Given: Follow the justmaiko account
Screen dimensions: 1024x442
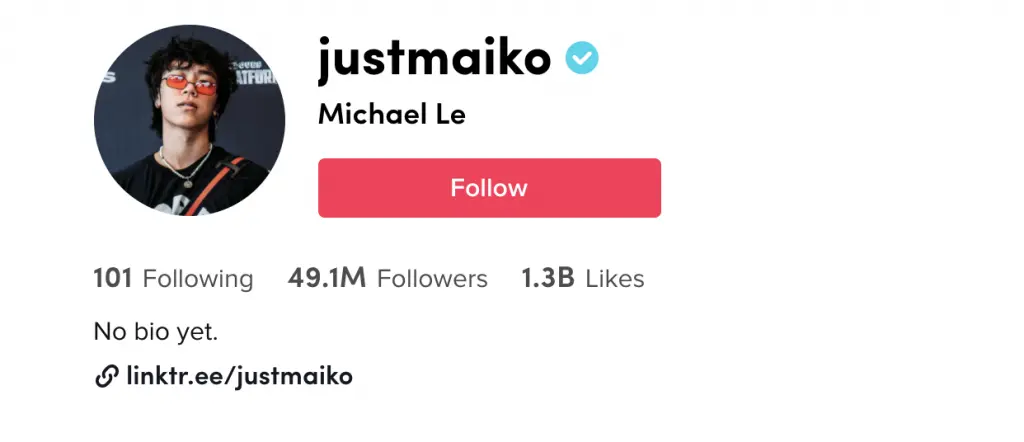Looking at the screenshot, I should click(489, 188).
